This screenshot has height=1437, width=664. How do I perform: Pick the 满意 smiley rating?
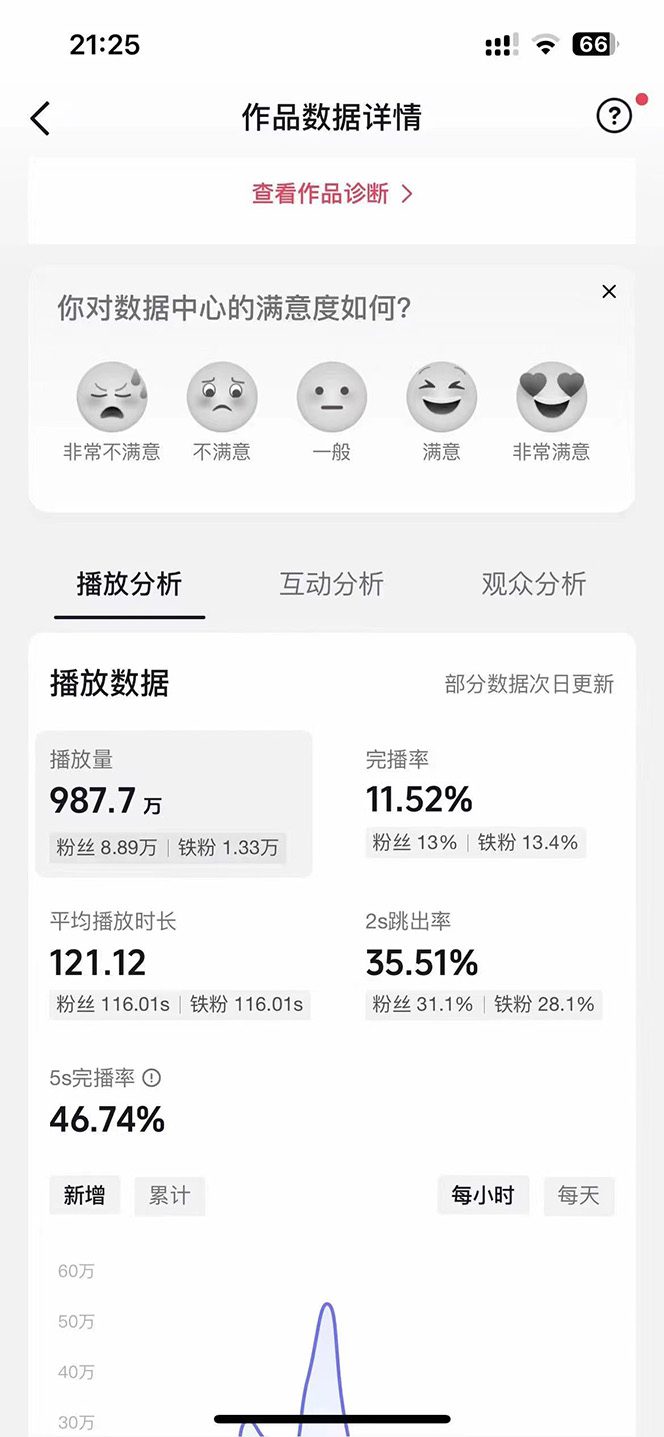coord(441,398)
